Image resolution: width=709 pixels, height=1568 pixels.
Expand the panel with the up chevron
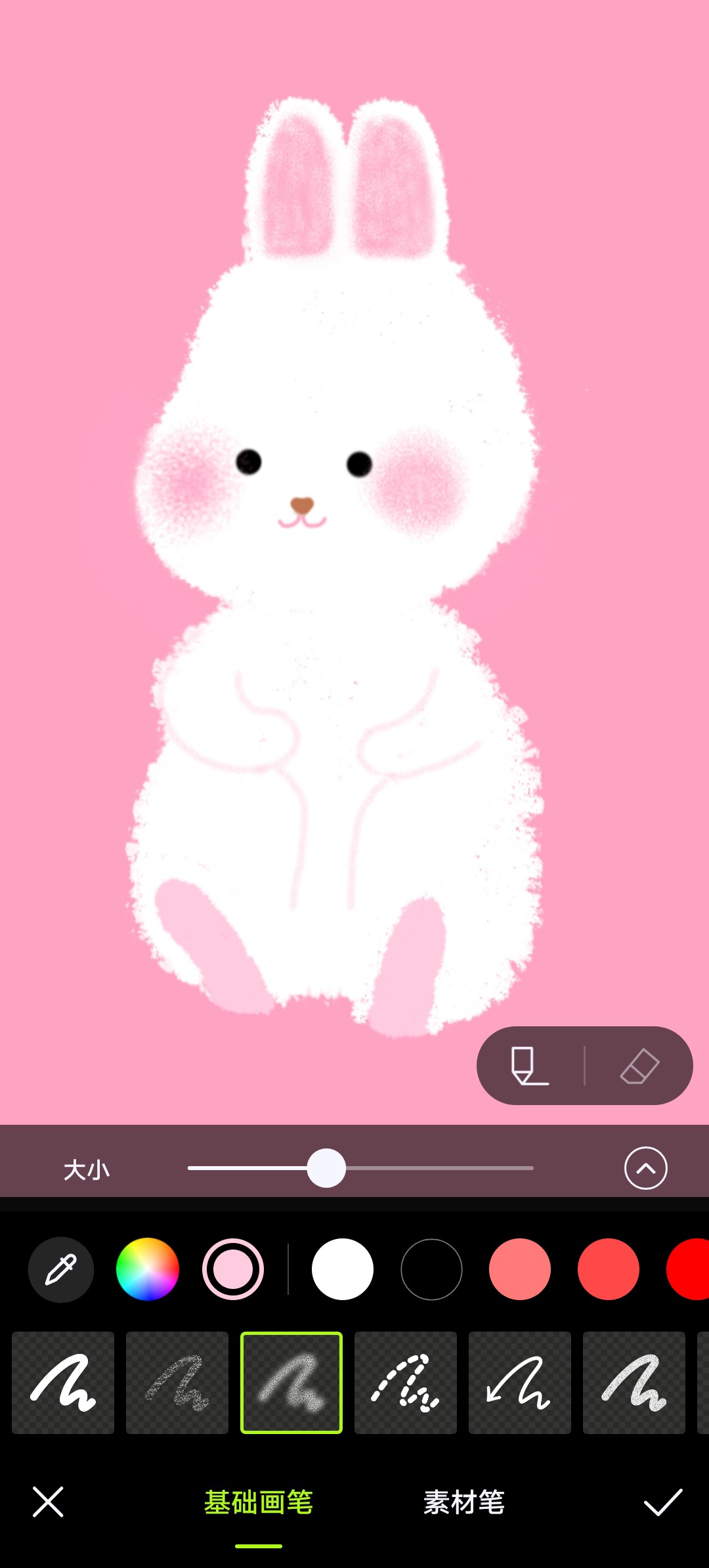click(646, 1168)
